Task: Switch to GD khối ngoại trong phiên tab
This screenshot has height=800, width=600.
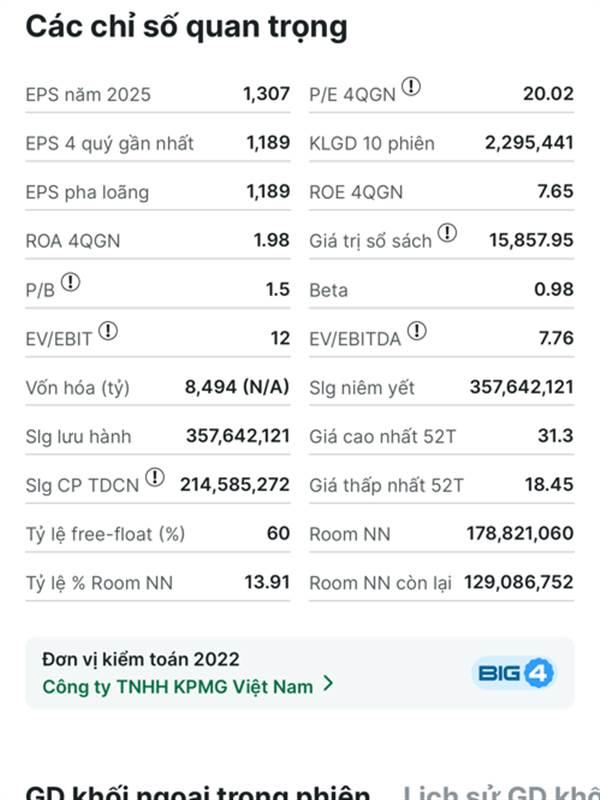Action: [x=197, y=792]
